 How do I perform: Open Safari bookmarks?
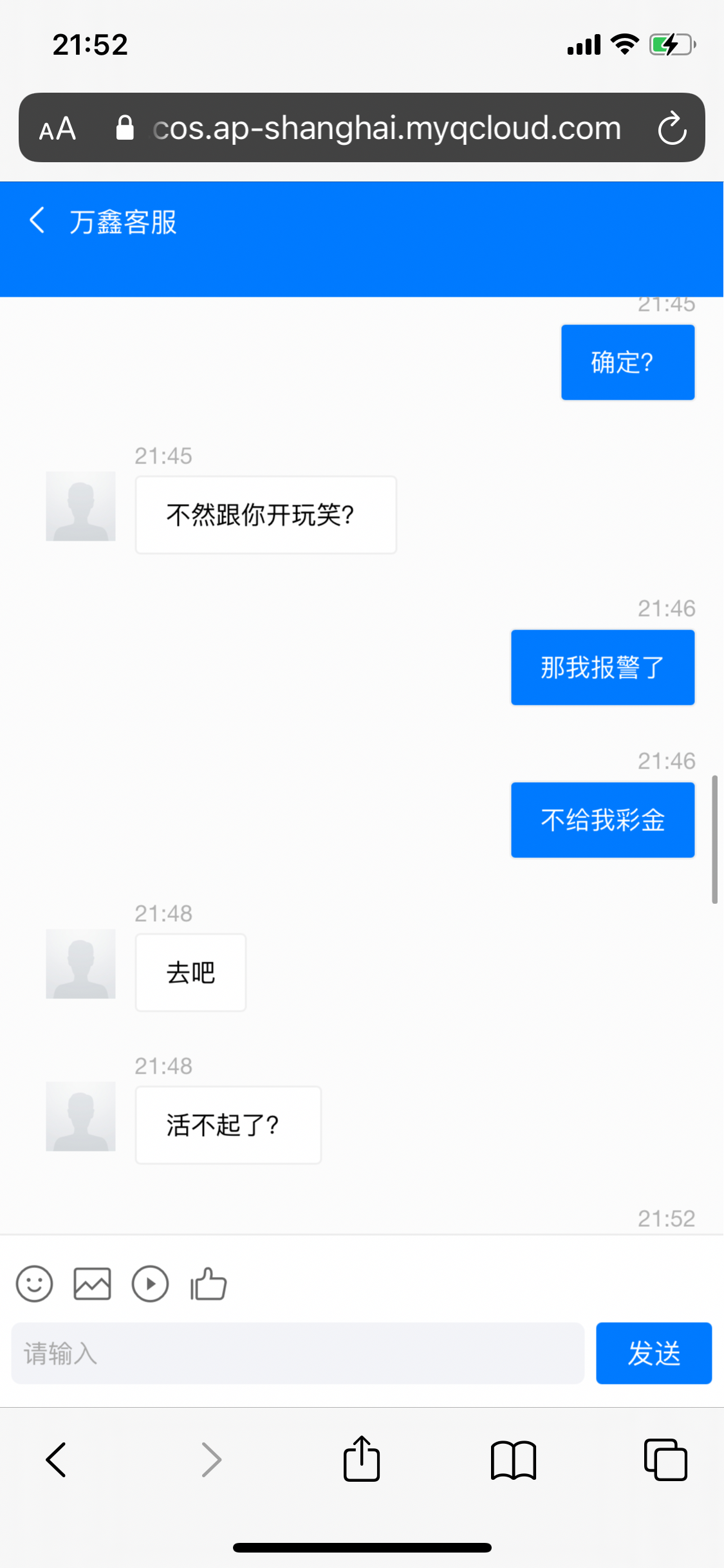[x=513, y=1459]
